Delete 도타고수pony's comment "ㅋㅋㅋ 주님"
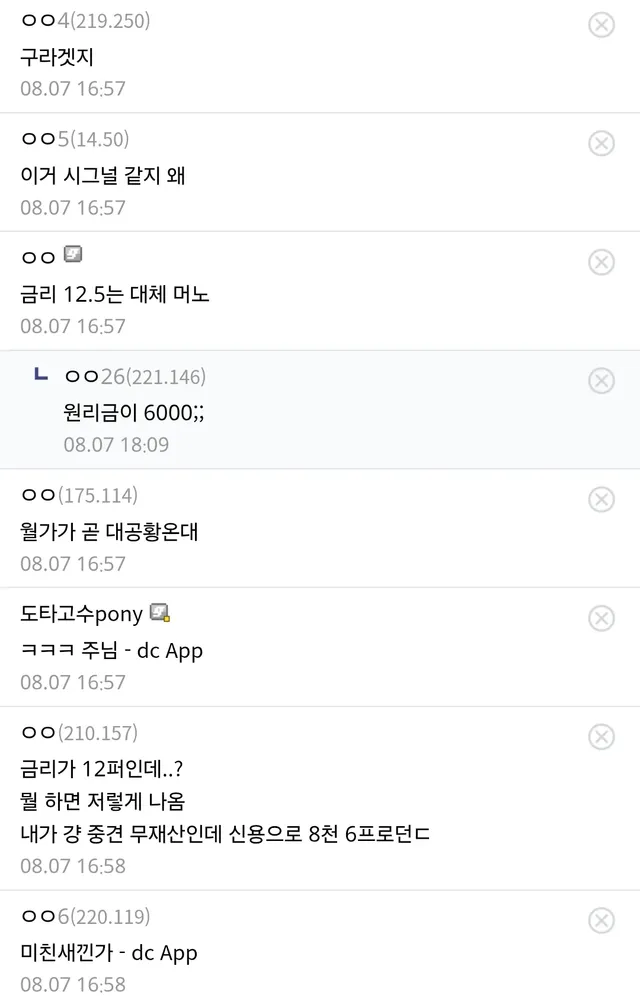 click(601, 618)
